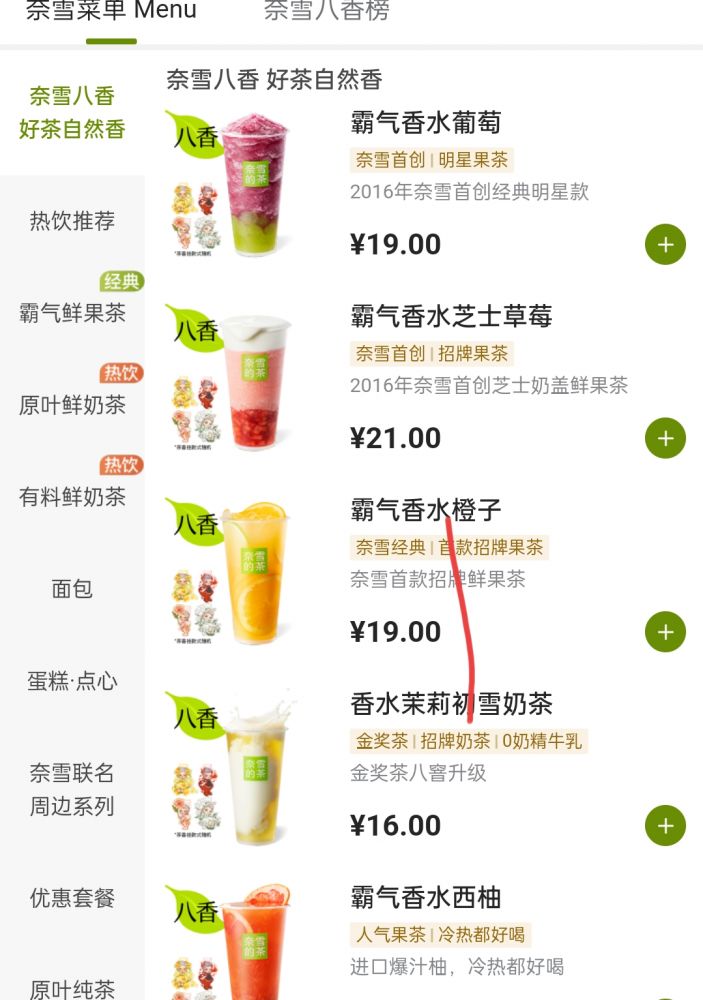Switch to the 奈雪八香榜 tab

coord(326,12)
